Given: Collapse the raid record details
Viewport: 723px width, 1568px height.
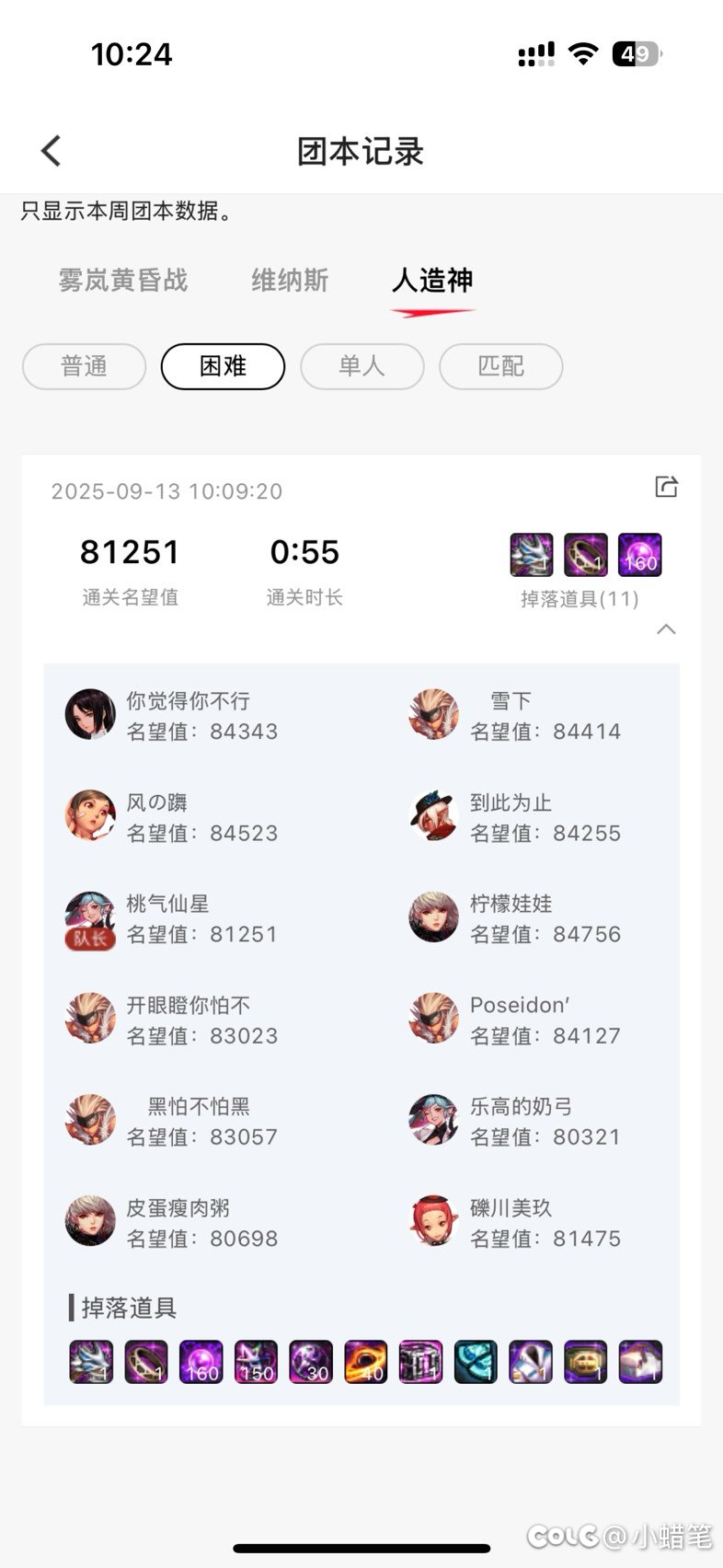Looking at the screenshot, I should point(666,629).
